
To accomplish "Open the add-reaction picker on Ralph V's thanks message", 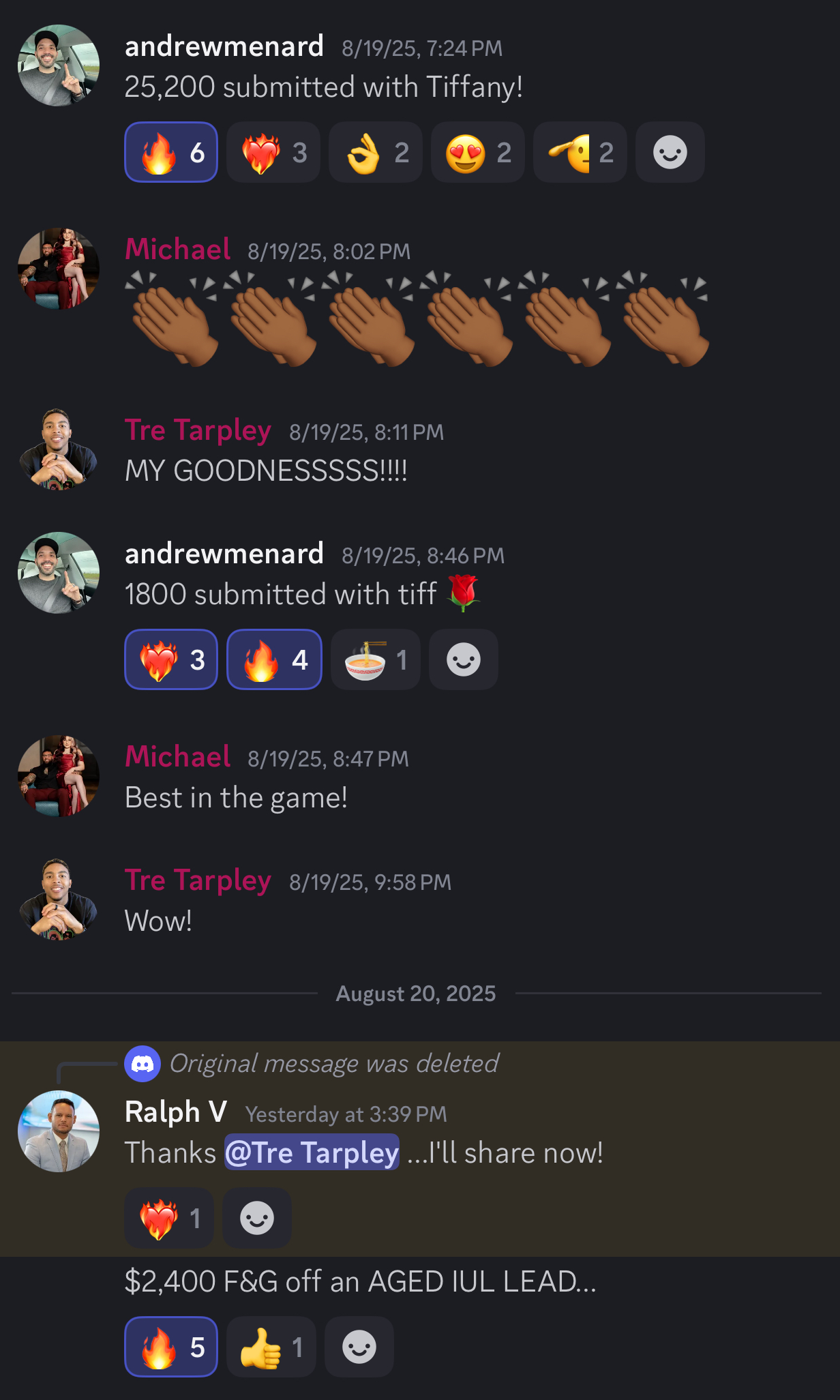I will 257,1218.
